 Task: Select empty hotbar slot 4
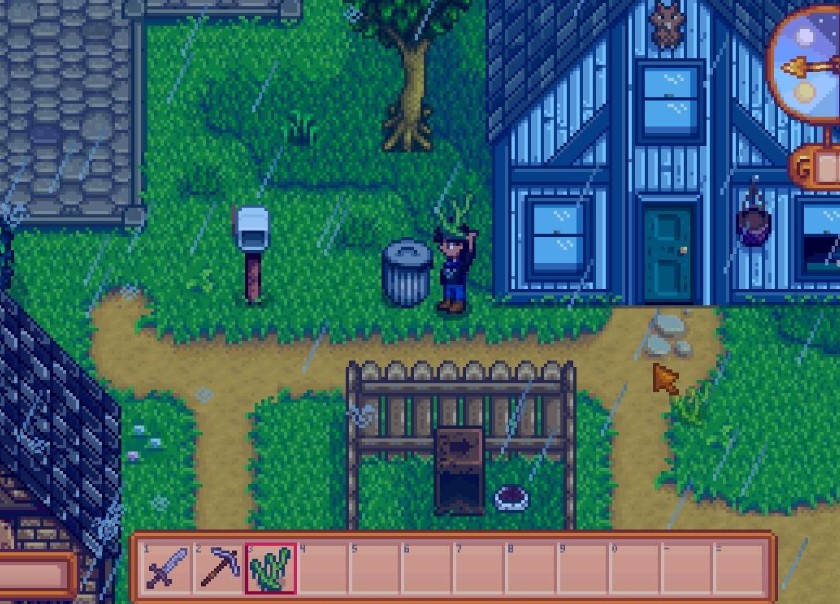[322, 568]
